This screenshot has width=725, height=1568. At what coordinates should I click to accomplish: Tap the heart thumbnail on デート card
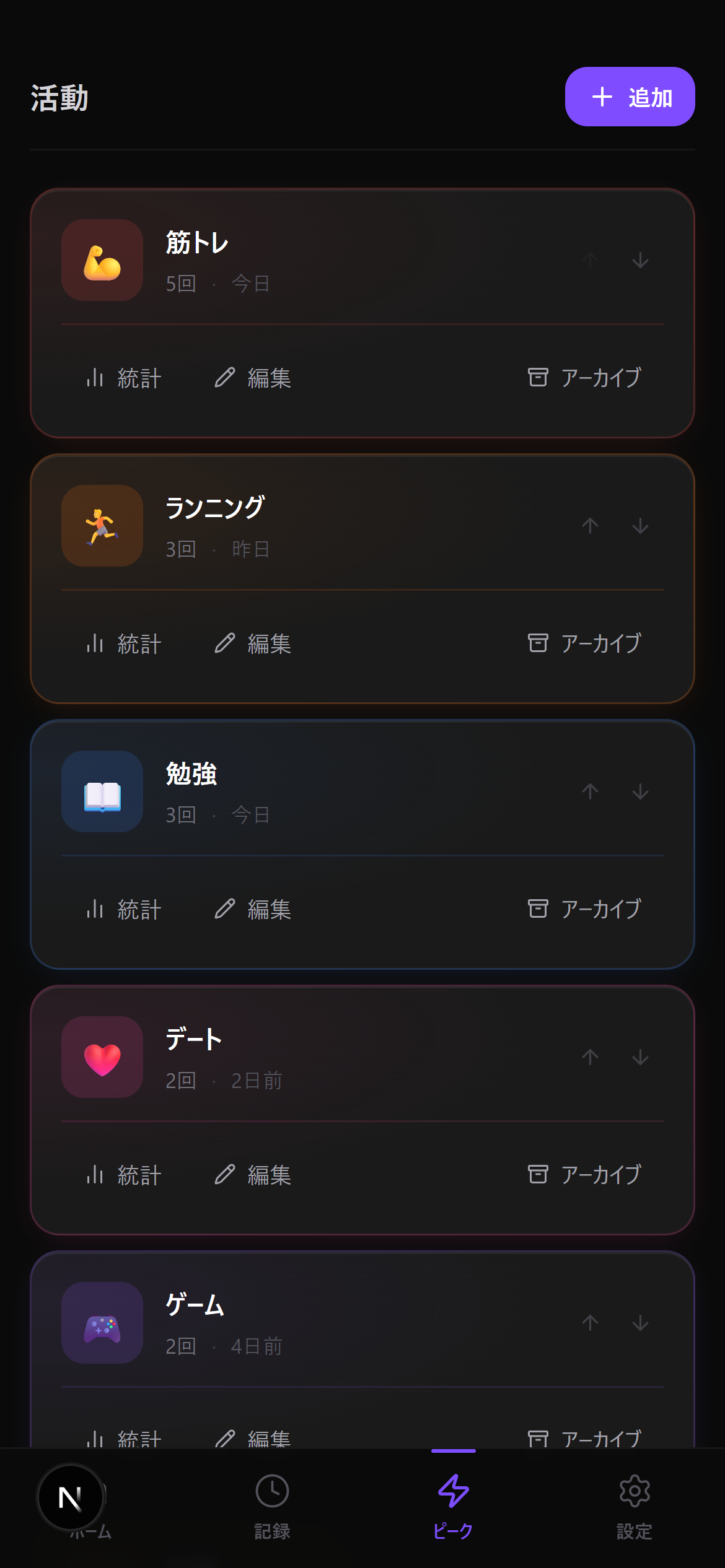102,1058
